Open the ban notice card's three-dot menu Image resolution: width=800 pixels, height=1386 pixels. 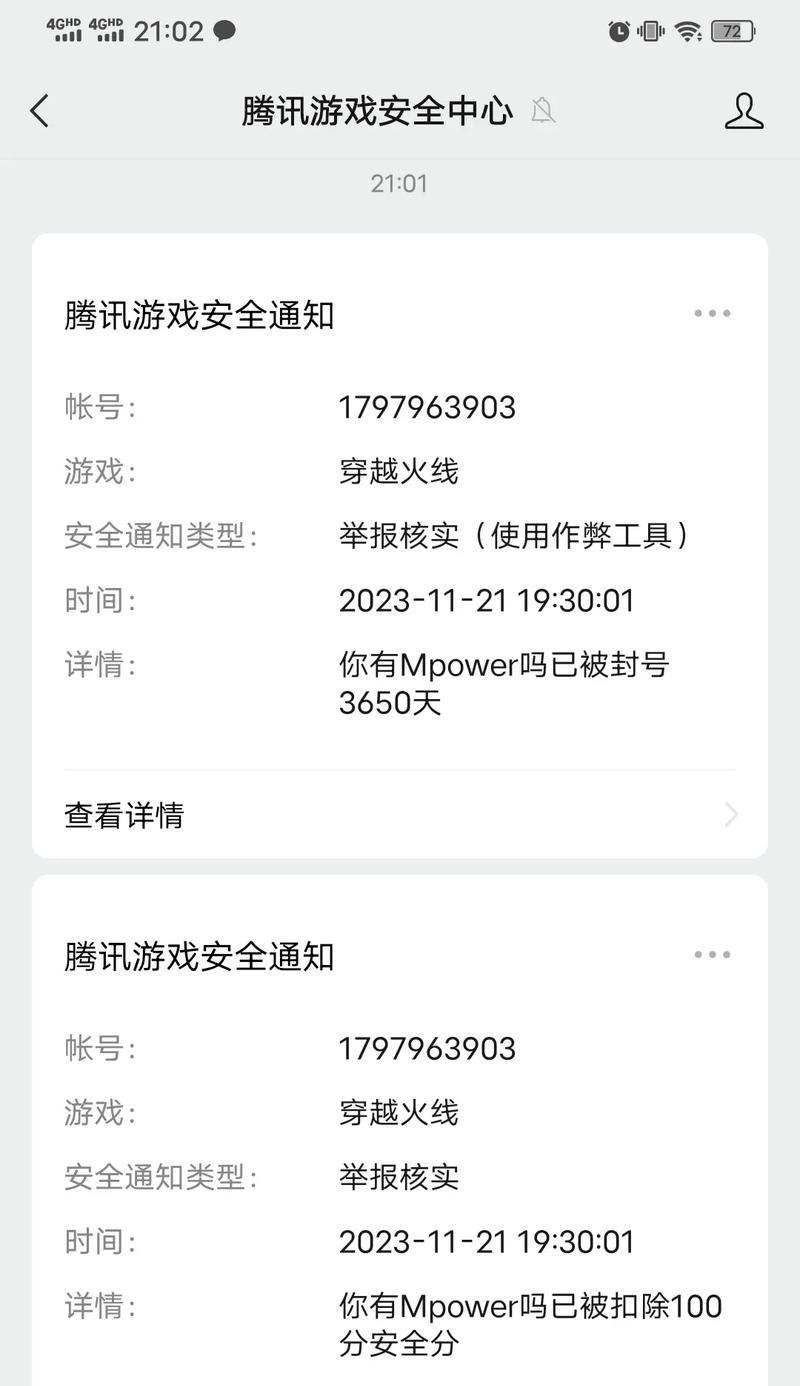pos(712,314)
